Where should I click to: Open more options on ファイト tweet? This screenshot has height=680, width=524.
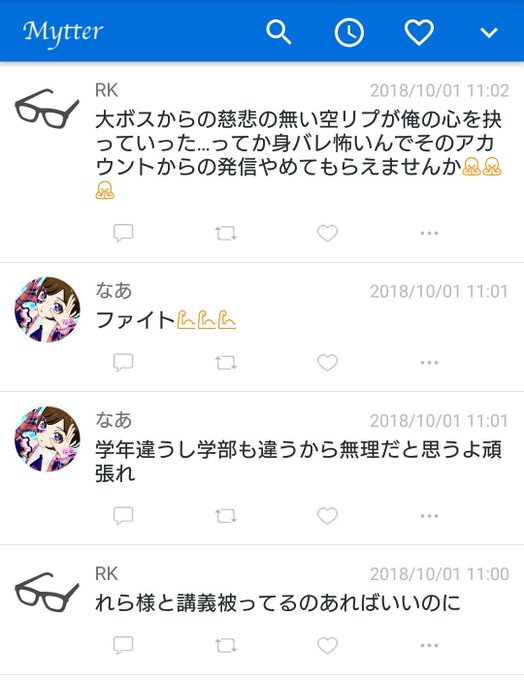pos(429,363)
